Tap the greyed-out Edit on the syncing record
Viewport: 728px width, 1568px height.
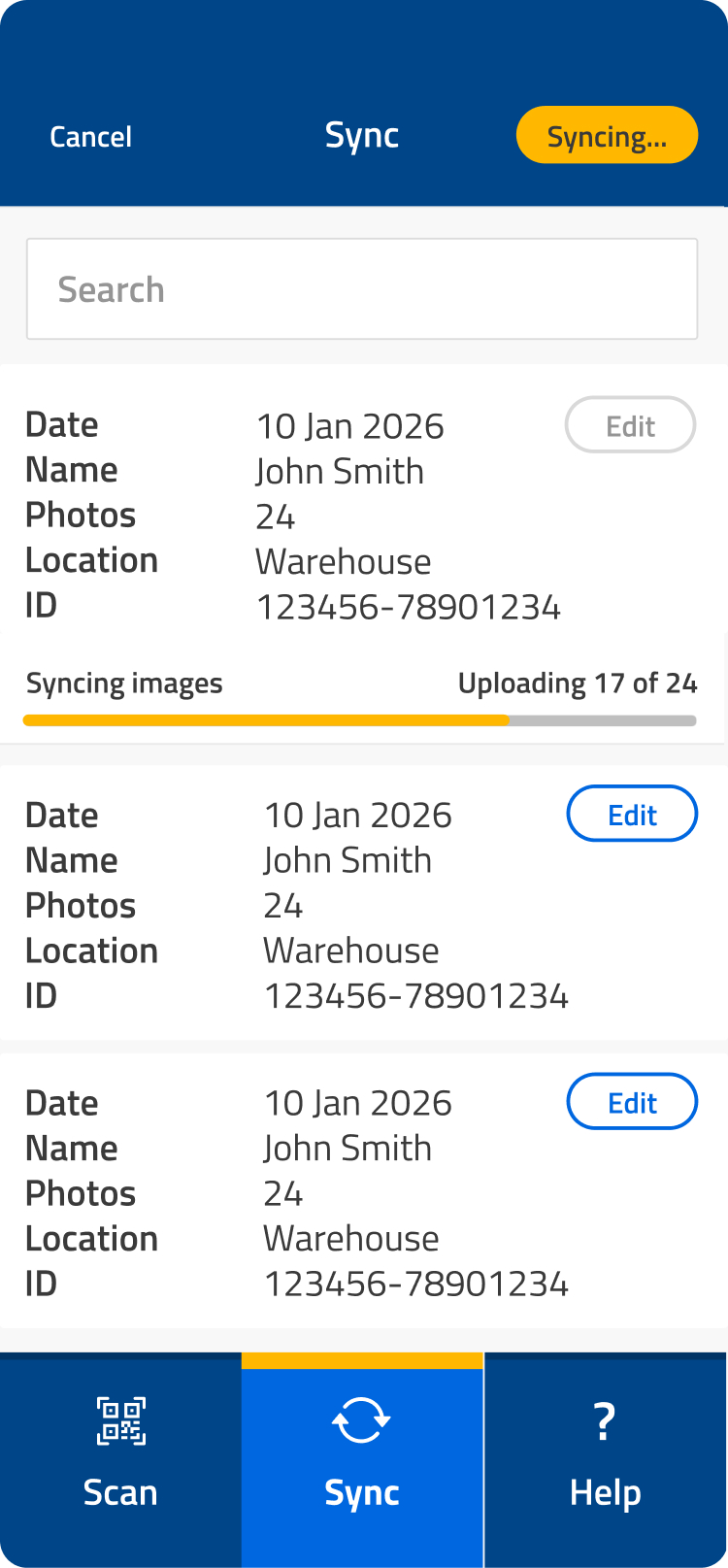point(630,425)
